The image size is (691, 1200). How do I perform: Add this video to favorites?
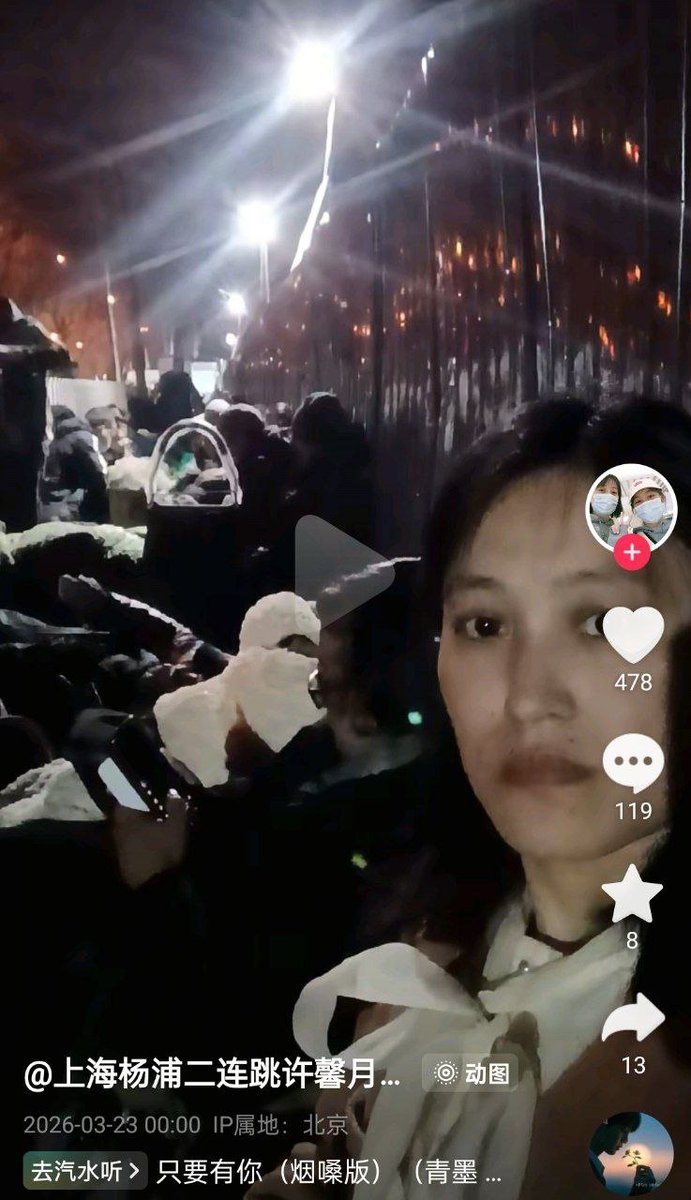[x=632, y=895]
